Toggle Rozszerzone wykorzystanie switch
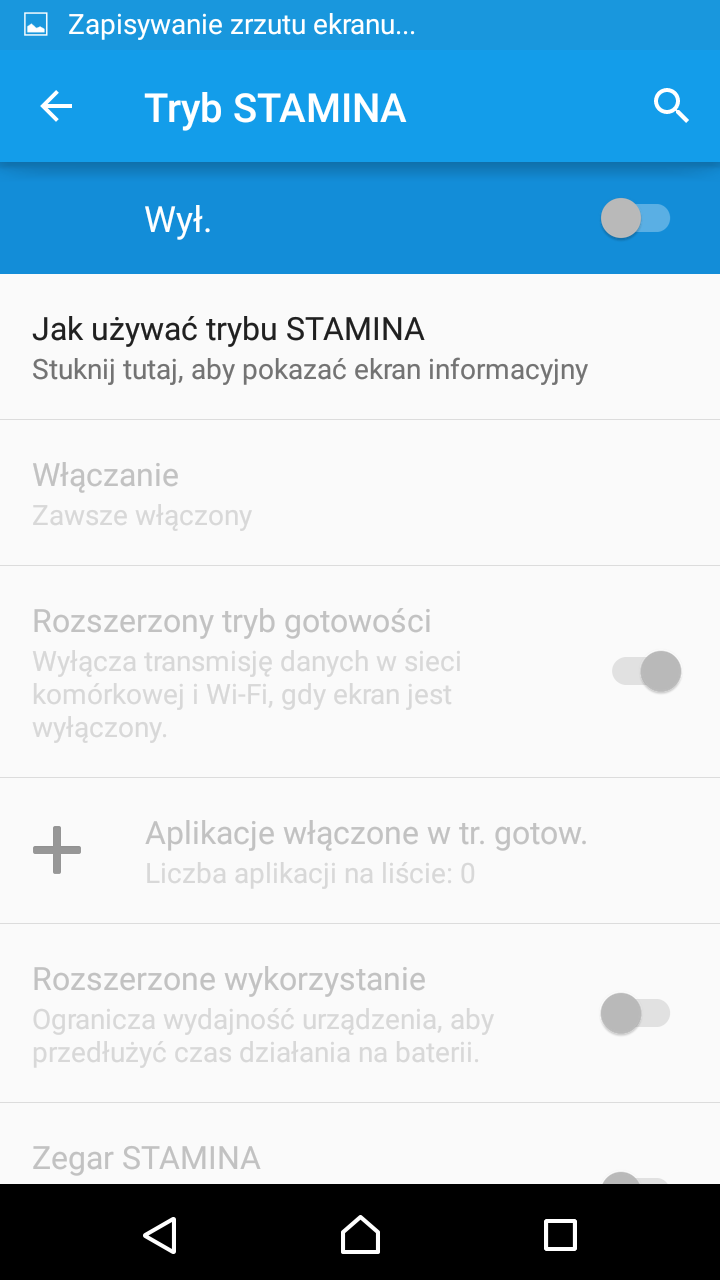Image resolution: width=720 pixels, height=1280 pixels. (x=635, y=1013)
